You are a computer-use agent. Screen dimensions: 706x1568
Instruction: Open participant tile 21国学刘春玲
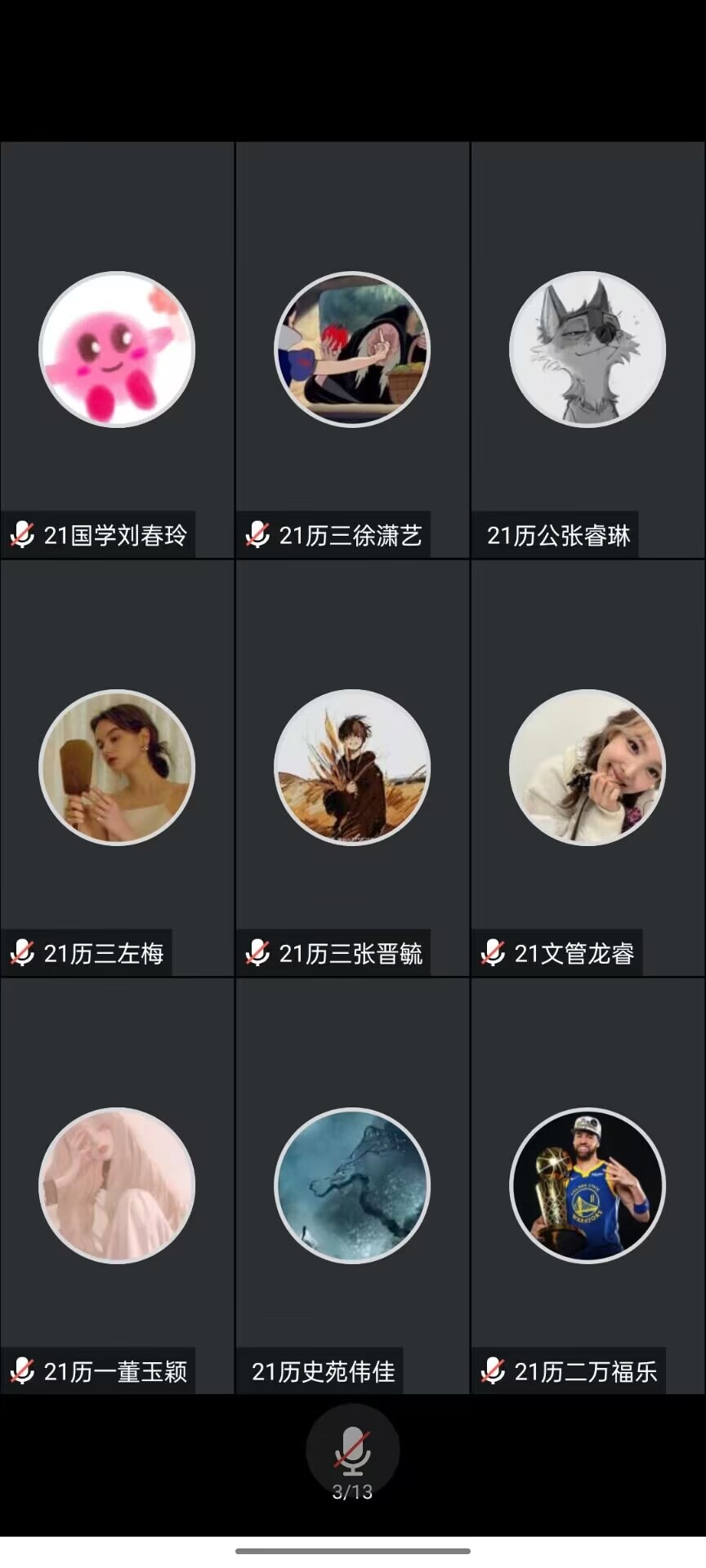point(117,350)
